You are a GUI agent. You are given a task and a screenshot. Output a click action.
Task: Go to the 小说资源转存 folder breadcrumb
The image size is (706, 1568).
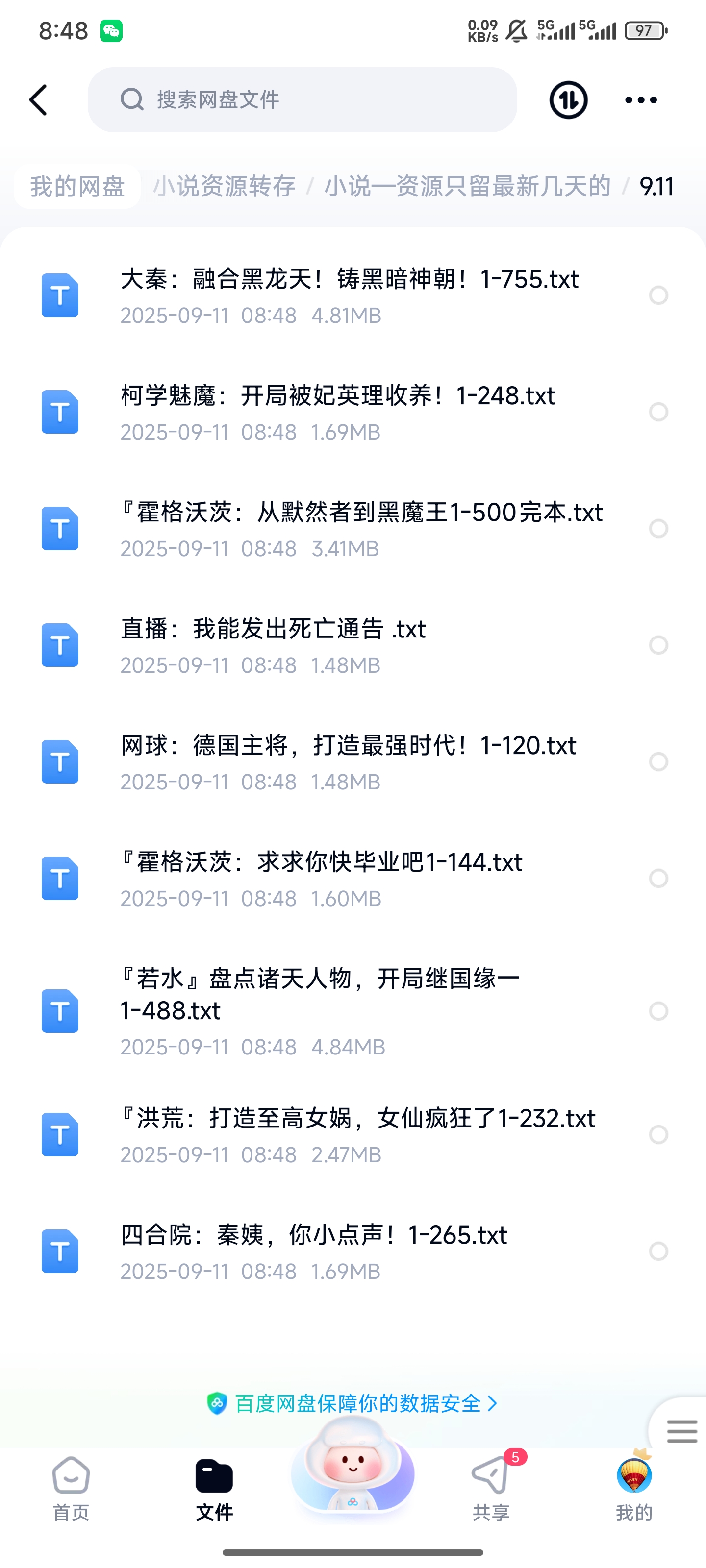(224, 186)
